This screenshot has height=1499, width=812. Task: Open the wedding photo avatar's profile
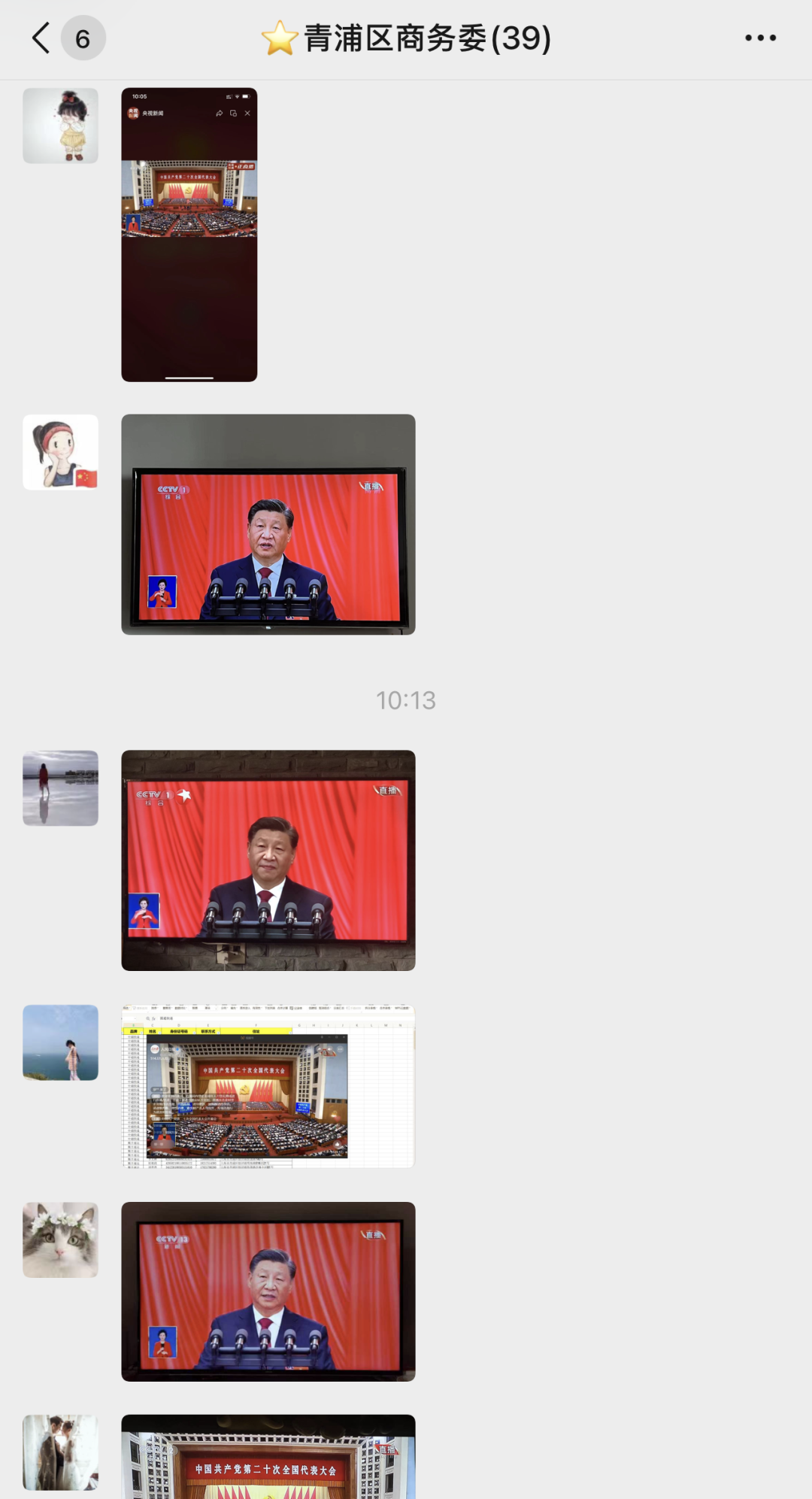pos(60,1452)
